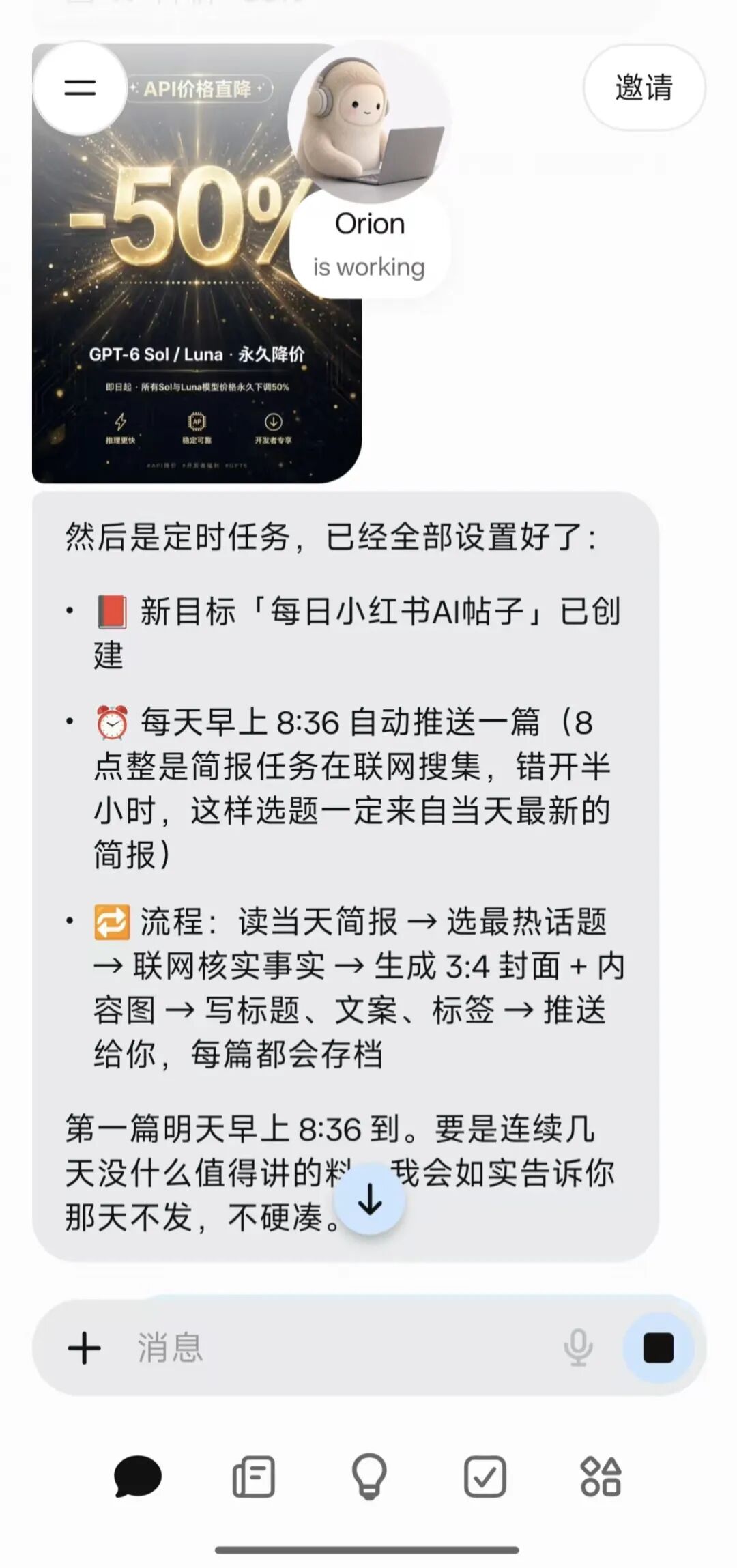Open the plus attachment menu
The height and width of the screenshot is (1568, 737).
click(84, 1348)
